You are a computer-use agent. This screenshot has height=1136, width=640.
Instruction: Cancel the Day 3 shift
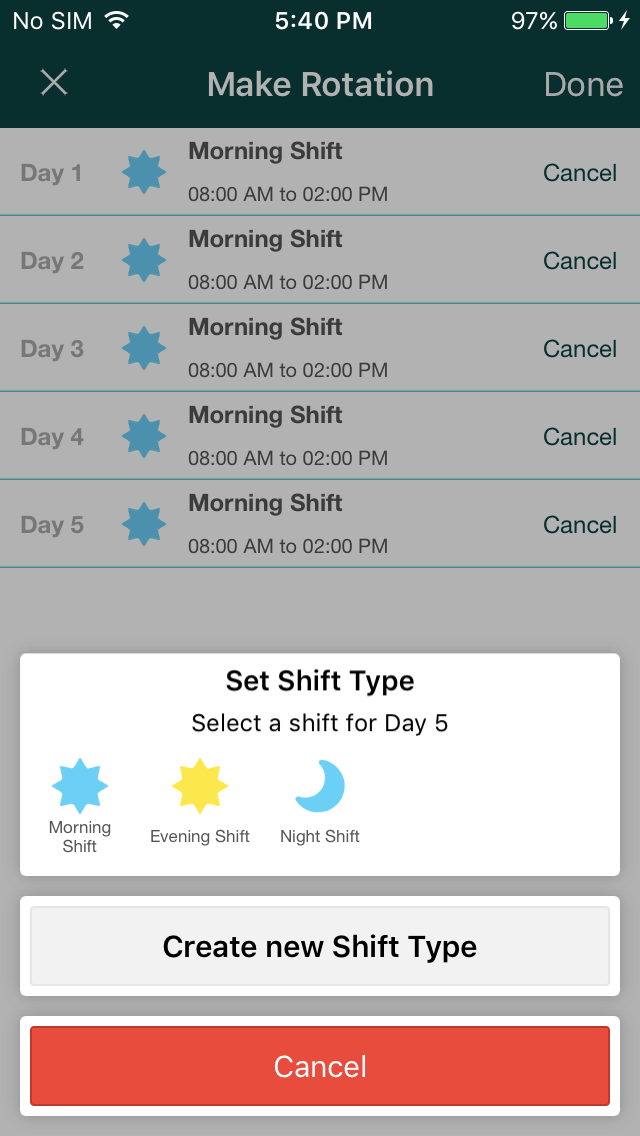pyautogui.click(x=580, y=348)
